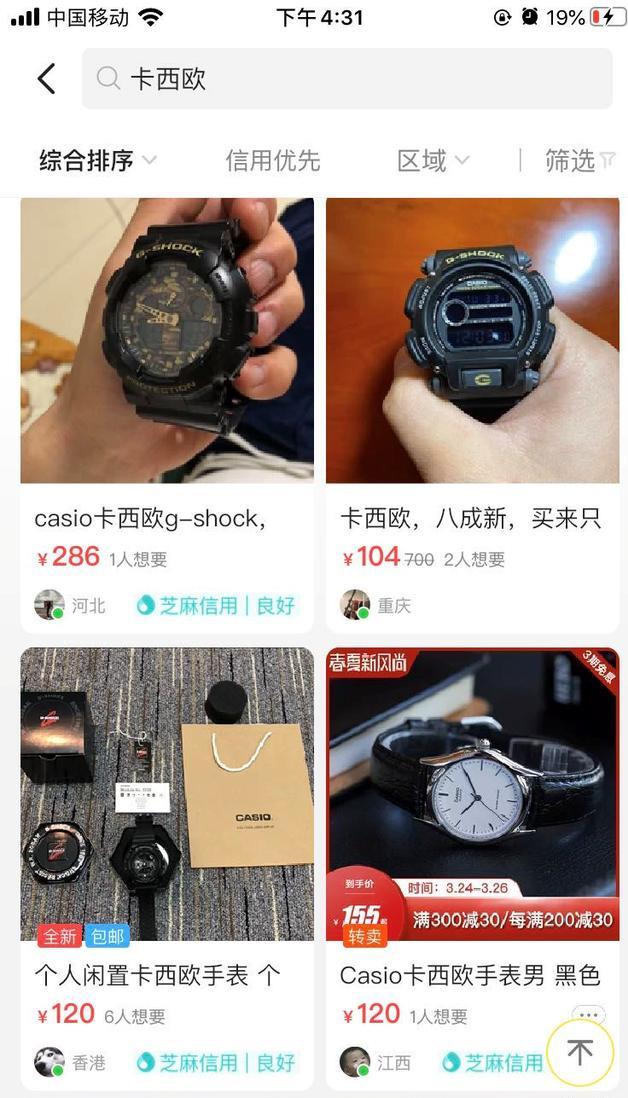Expand the 综合排序 sort dropdown
The height and width of the screenshot is (1098, 628).
click(x=97, y=160)
